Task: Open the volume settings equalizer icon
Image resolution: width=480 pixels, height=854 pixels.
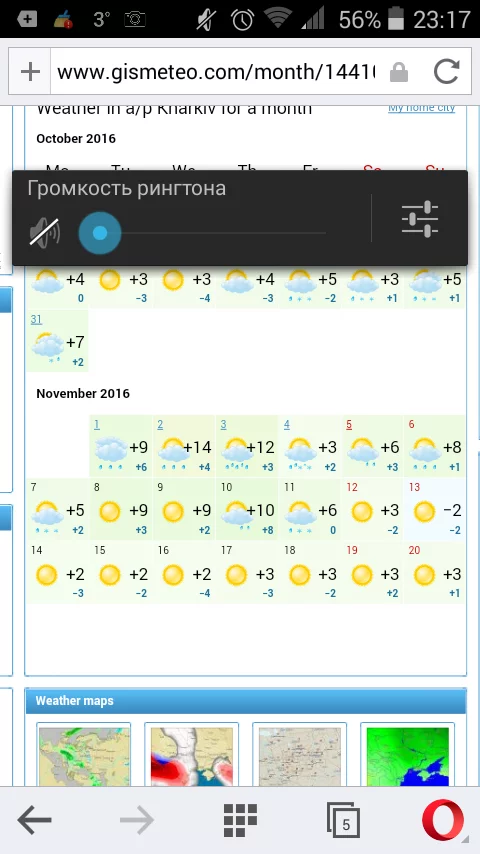Action: [x=420, y=219]
